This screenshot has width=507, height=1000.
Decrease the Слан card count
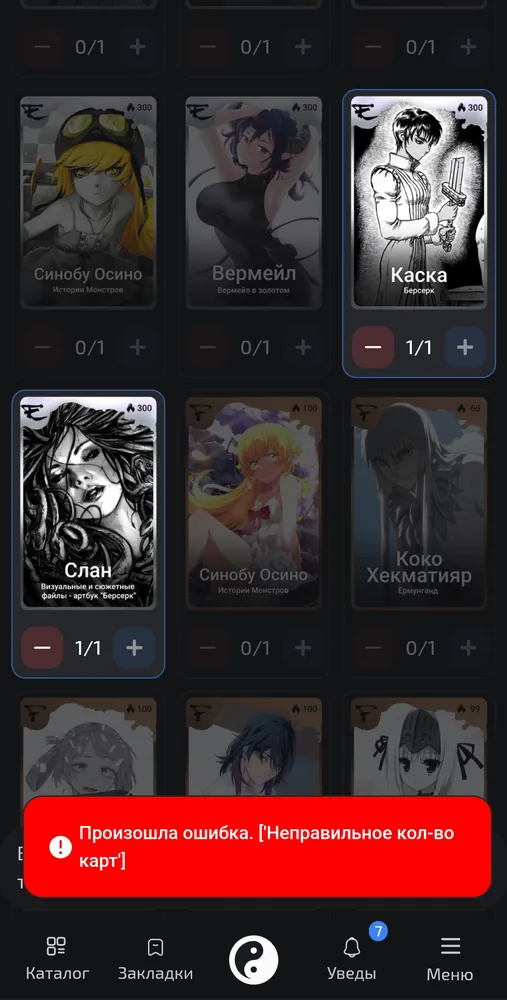click(42, 647)
